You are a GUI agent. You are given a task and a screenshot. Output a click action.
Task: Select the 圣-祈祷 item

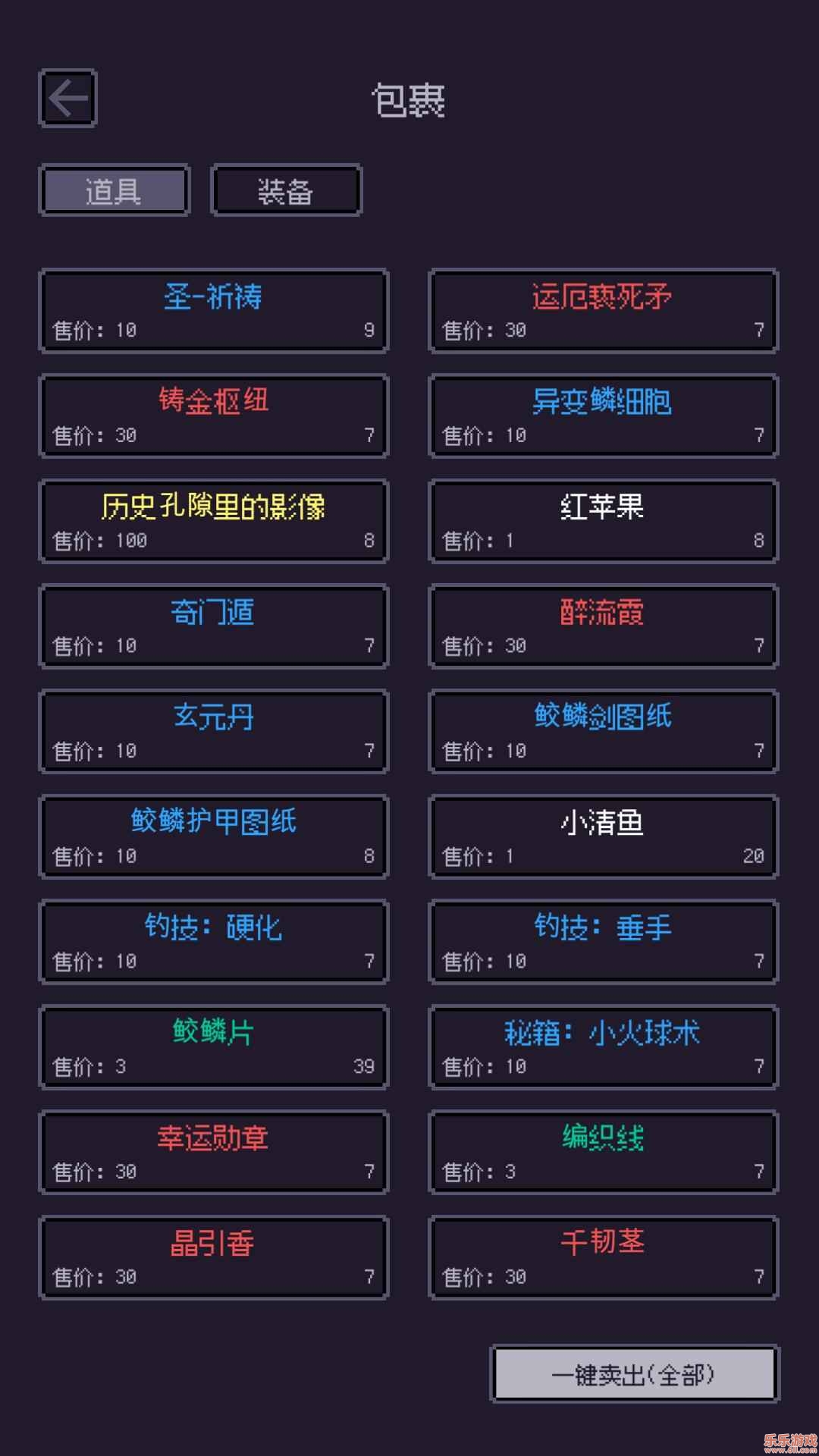click(213, 310)
